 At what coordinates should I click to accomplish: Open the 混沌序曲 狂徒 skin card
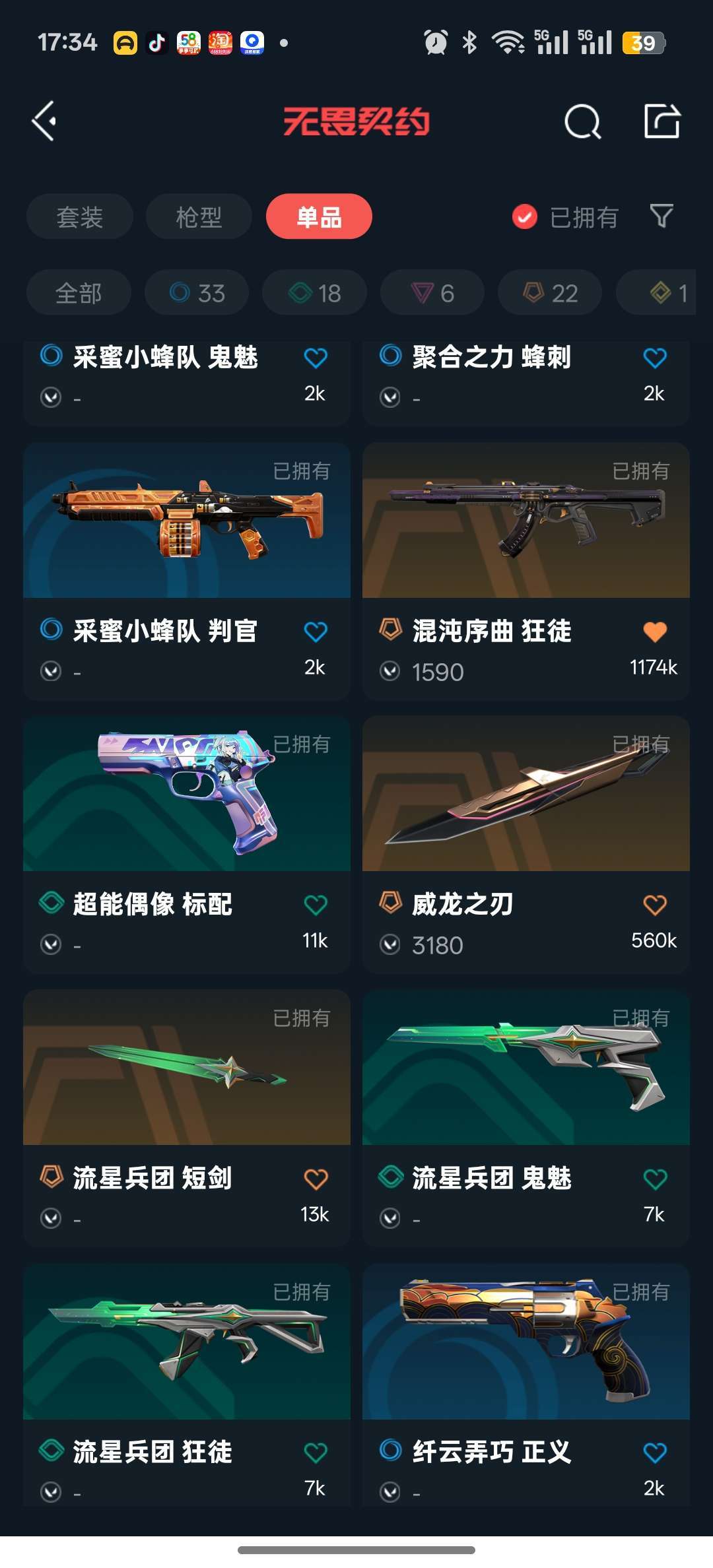(x=526, y=572)
